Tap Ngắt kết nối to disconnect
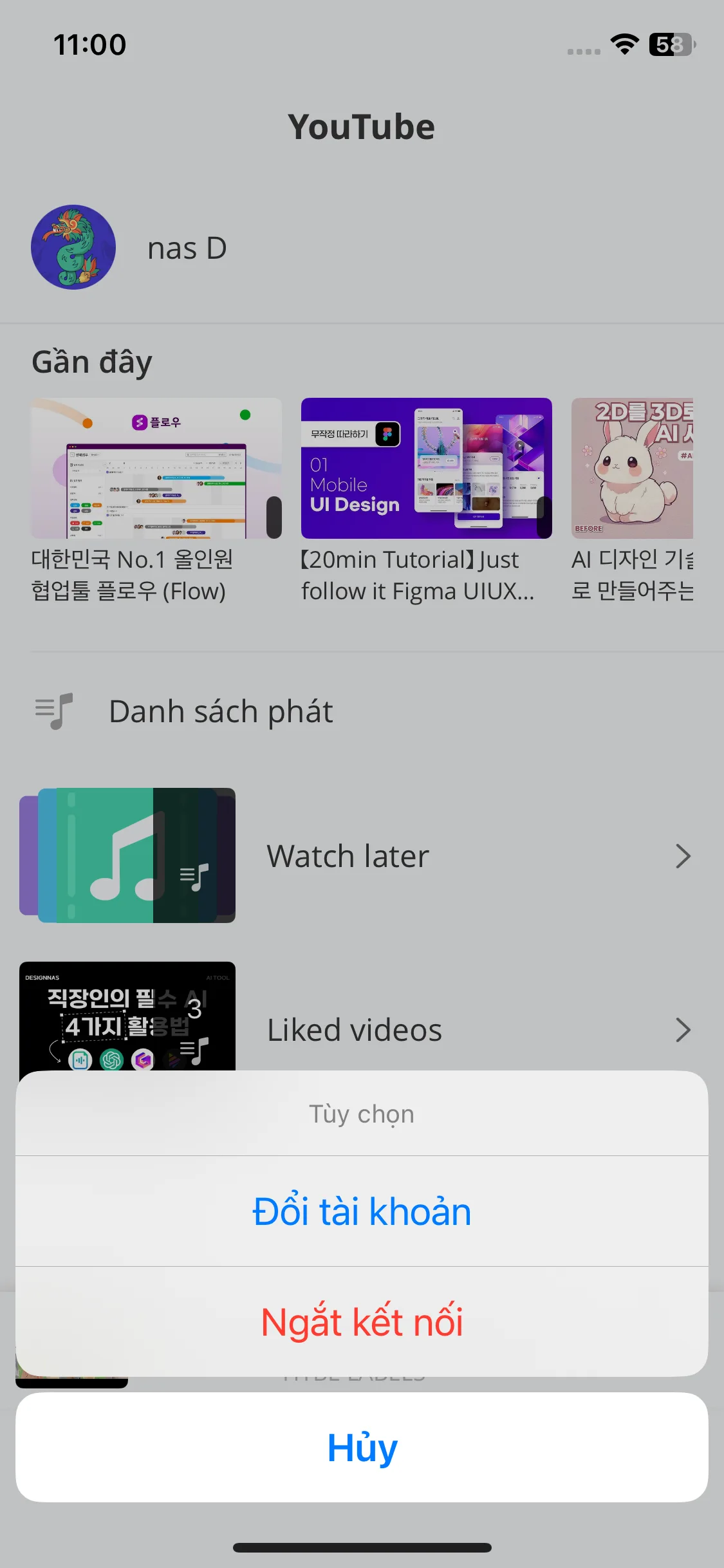 362,1321
